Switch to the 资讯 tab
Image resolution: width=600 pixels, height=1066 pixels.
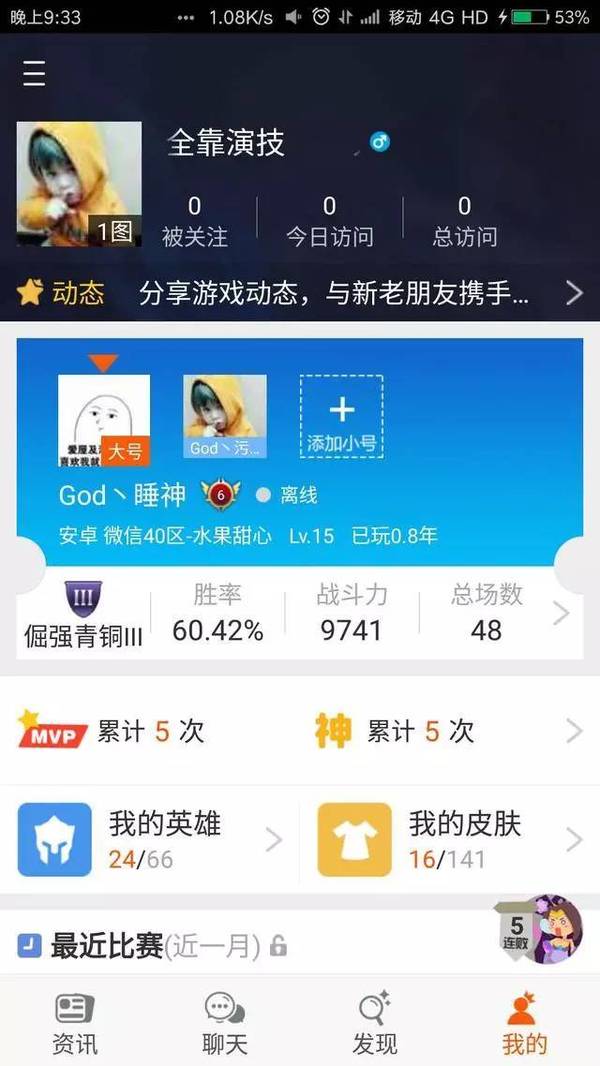click(75, 1025)
